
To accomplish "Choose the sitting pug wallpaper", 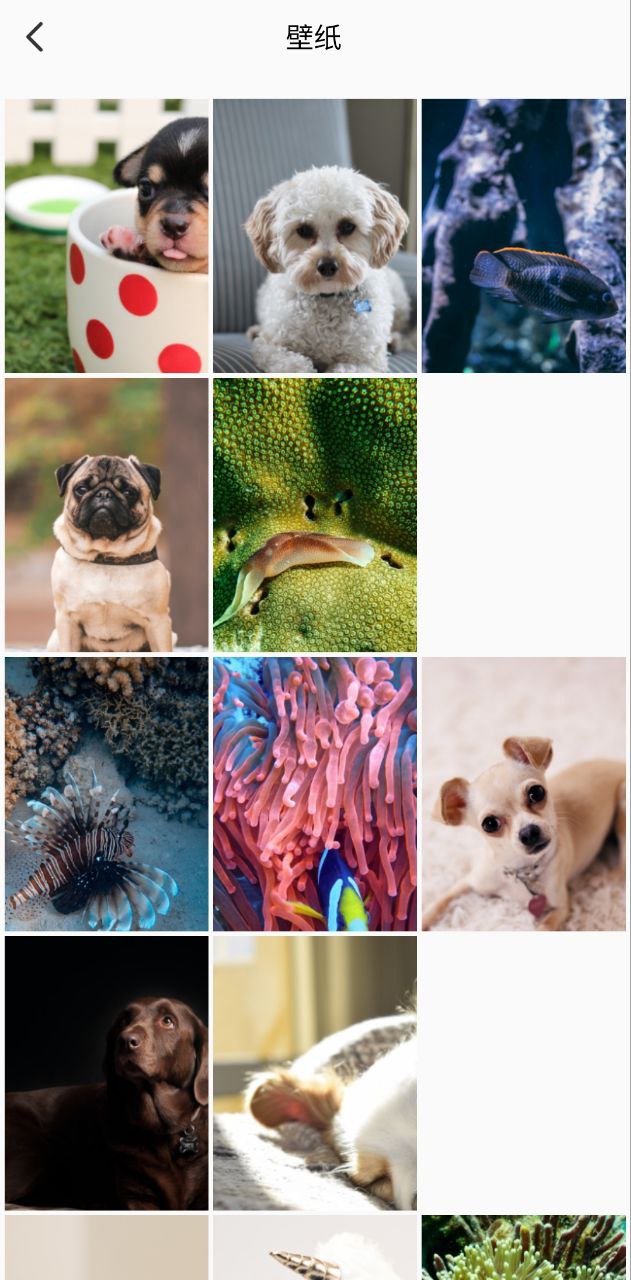I will [107, 515].
